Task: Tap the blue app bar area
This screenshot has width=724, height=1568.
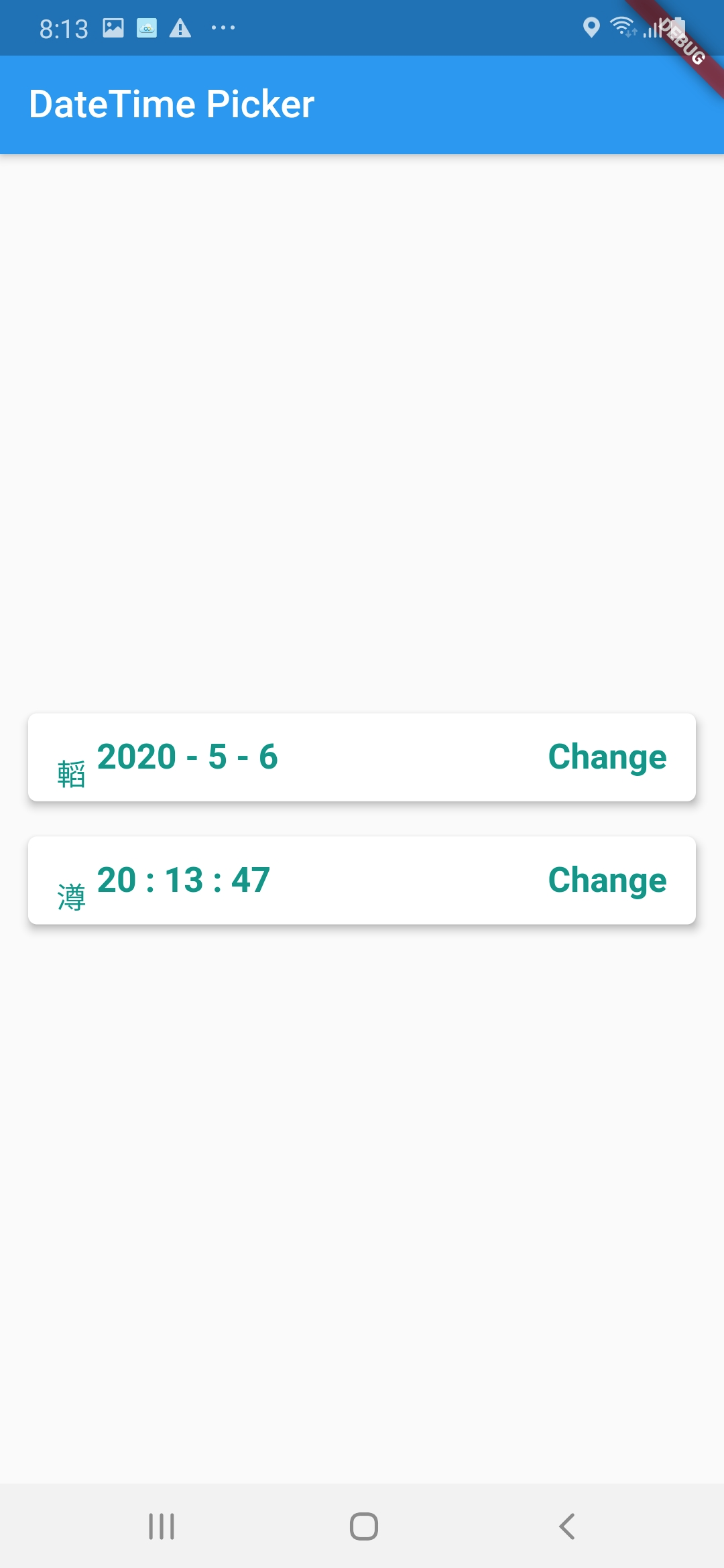Action: pyautogui.click(x=469, y=104)
